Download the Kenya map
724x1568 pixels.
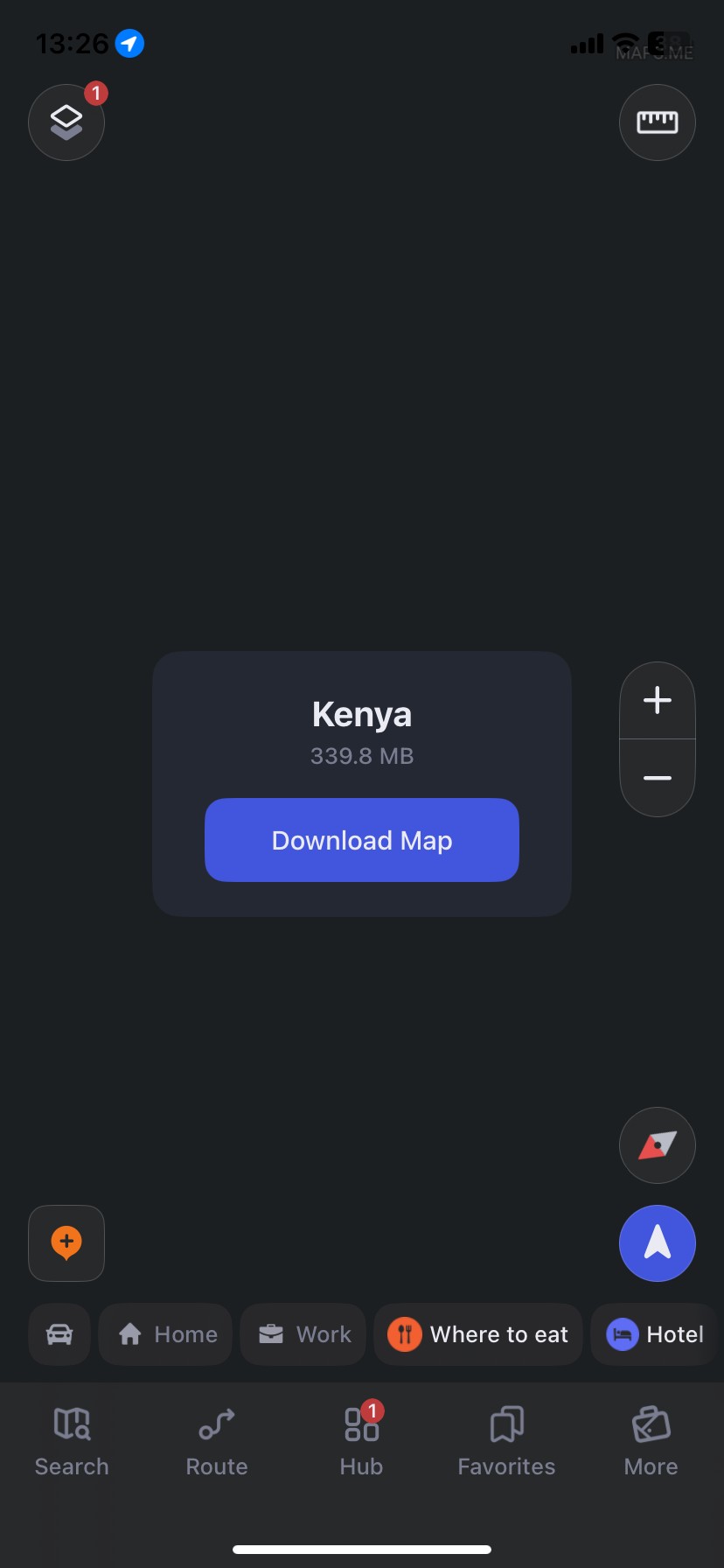[x=362, y=840]
